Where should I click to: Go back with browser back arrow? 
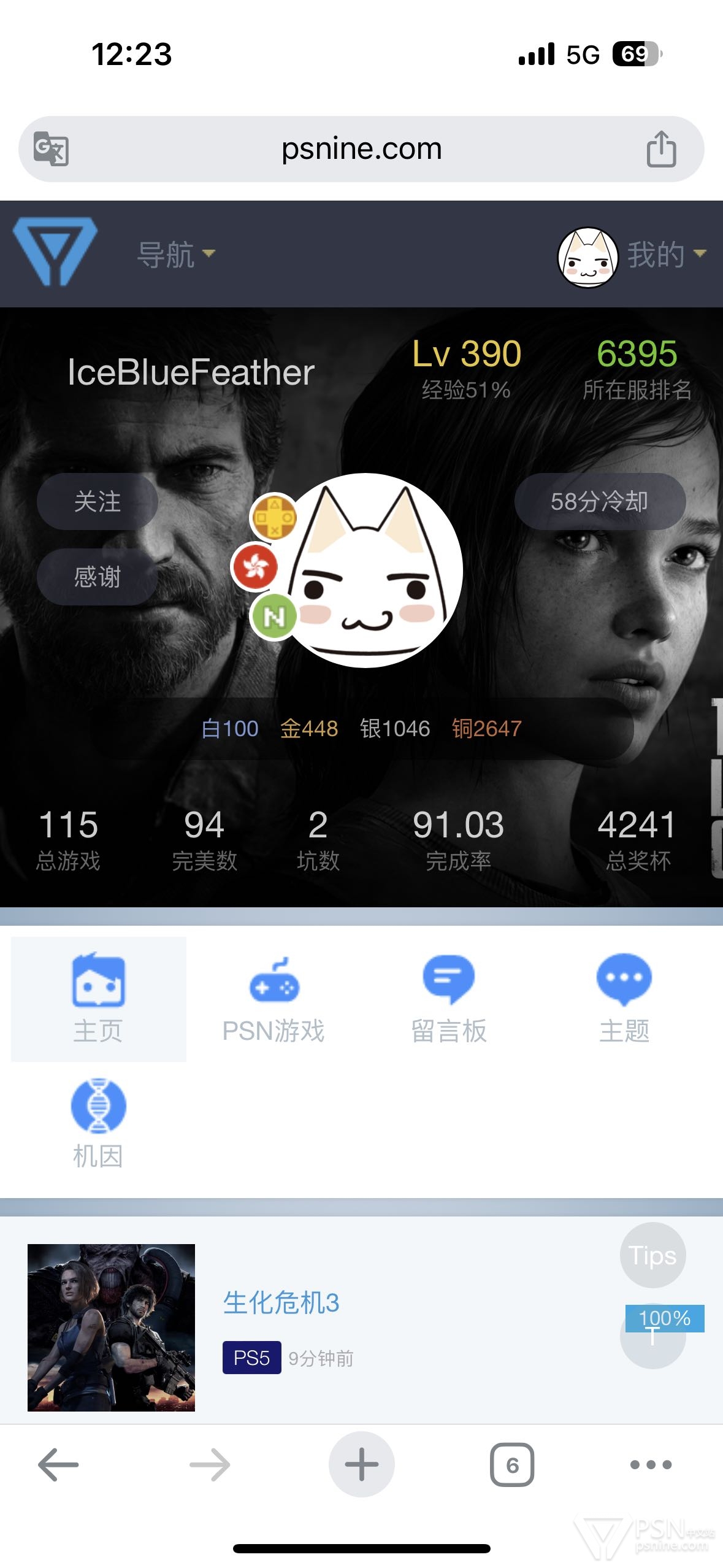click(58, 1465)
